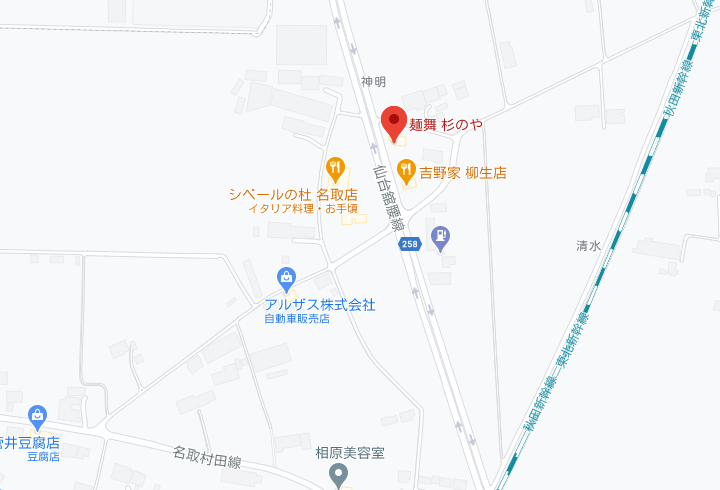The height and width of the screenshot is (490, 720).
Task: Tap the gas station marker near route 258
Action: click(440, 237)
